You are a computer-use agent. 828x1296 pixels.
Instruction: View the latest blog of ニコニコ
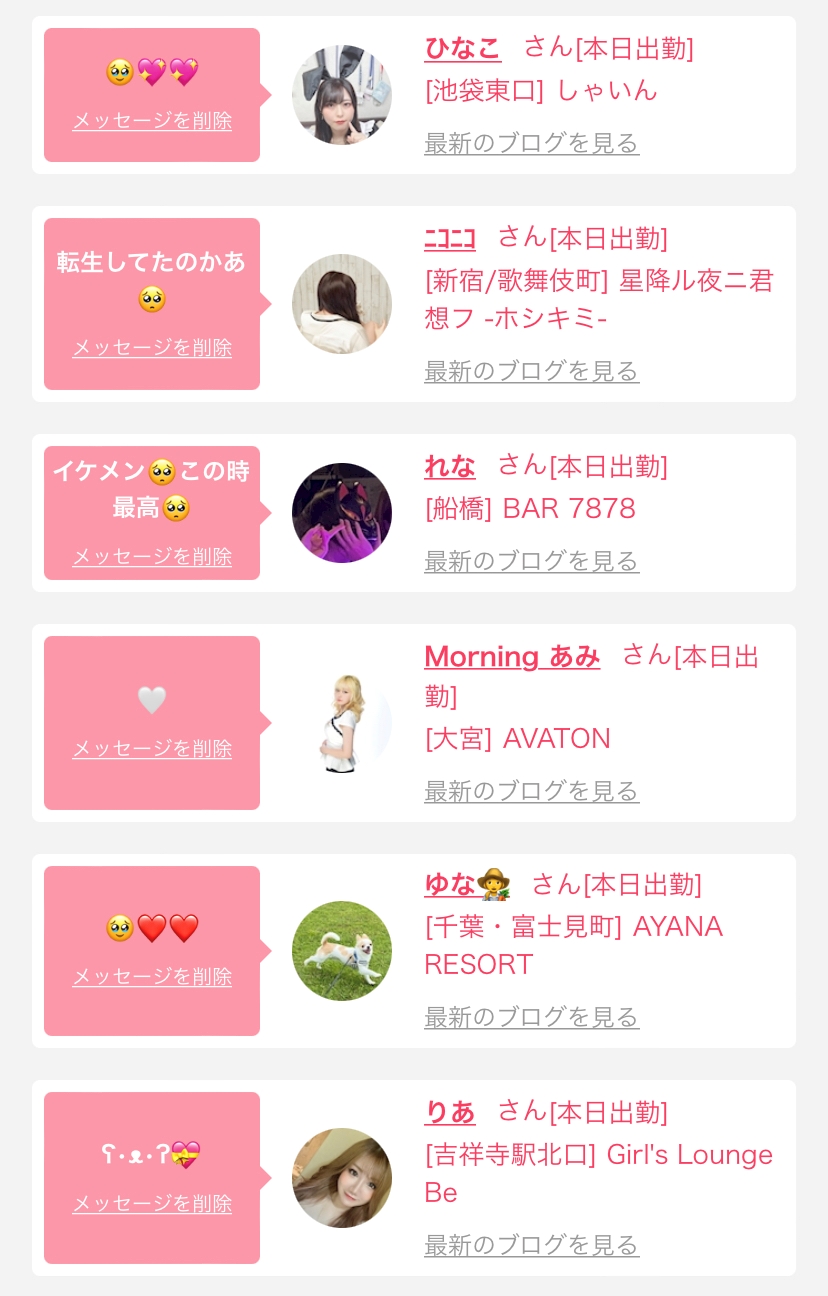coord(531,371)
